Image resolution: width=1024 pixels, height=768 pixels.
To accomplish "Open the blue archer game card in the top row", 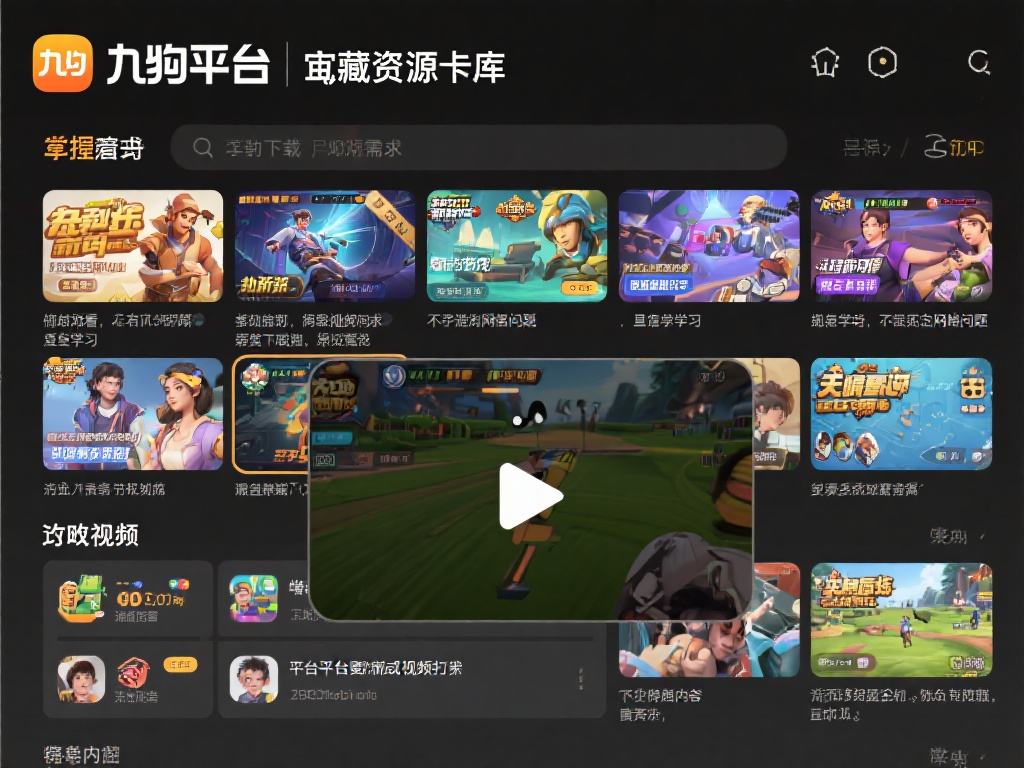I will click(x=325, y=246).
